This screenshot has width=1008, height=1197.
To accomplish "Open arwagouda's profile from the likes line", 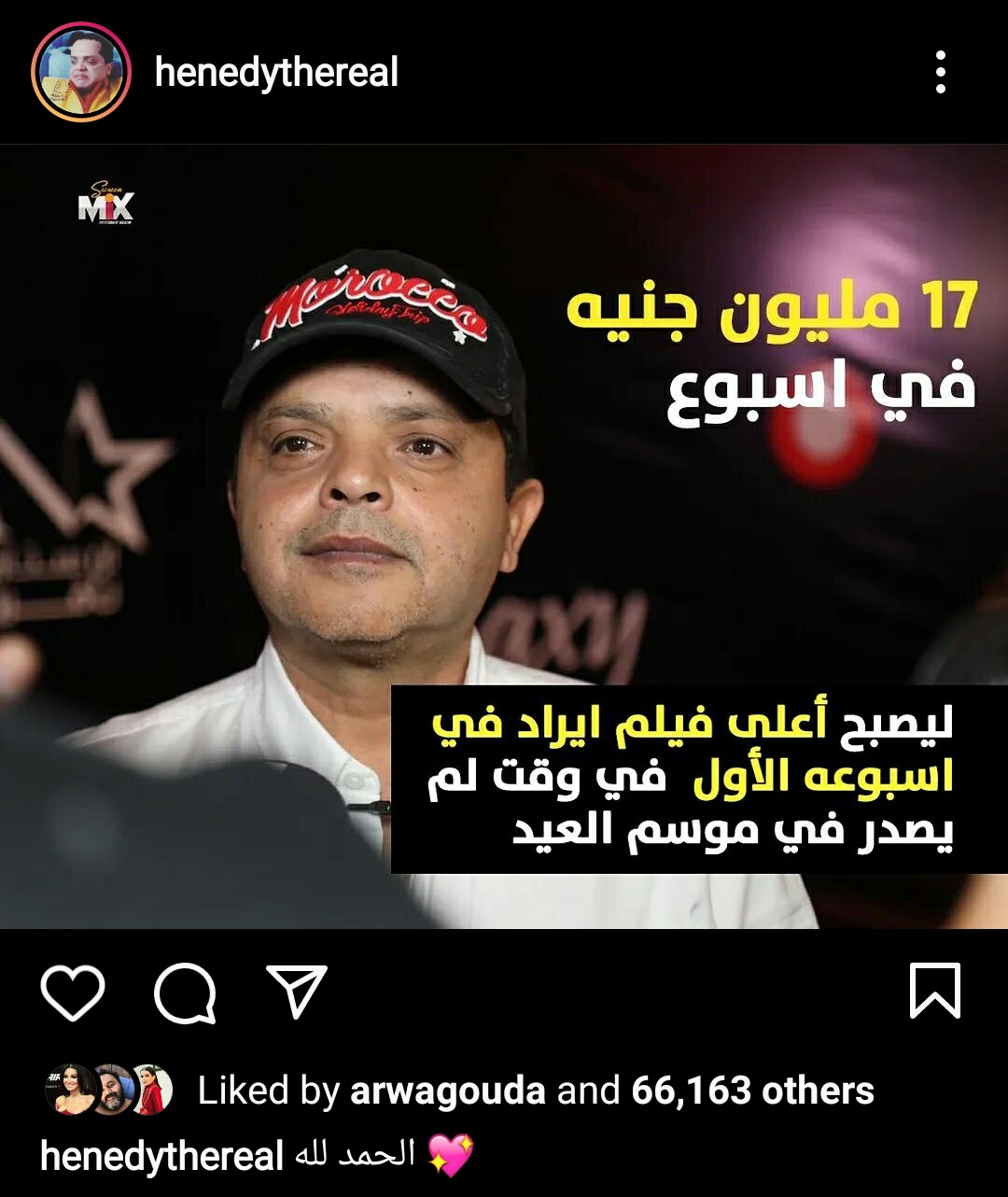I will click(x=447, y=1091).
